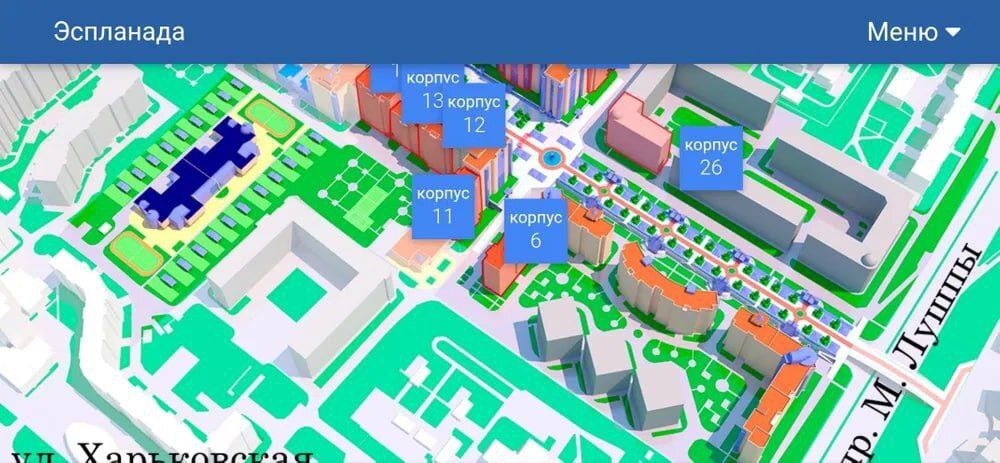Select building корпус 13 on the map
This screenshot has width=1000, height=463.
point(426,91)
